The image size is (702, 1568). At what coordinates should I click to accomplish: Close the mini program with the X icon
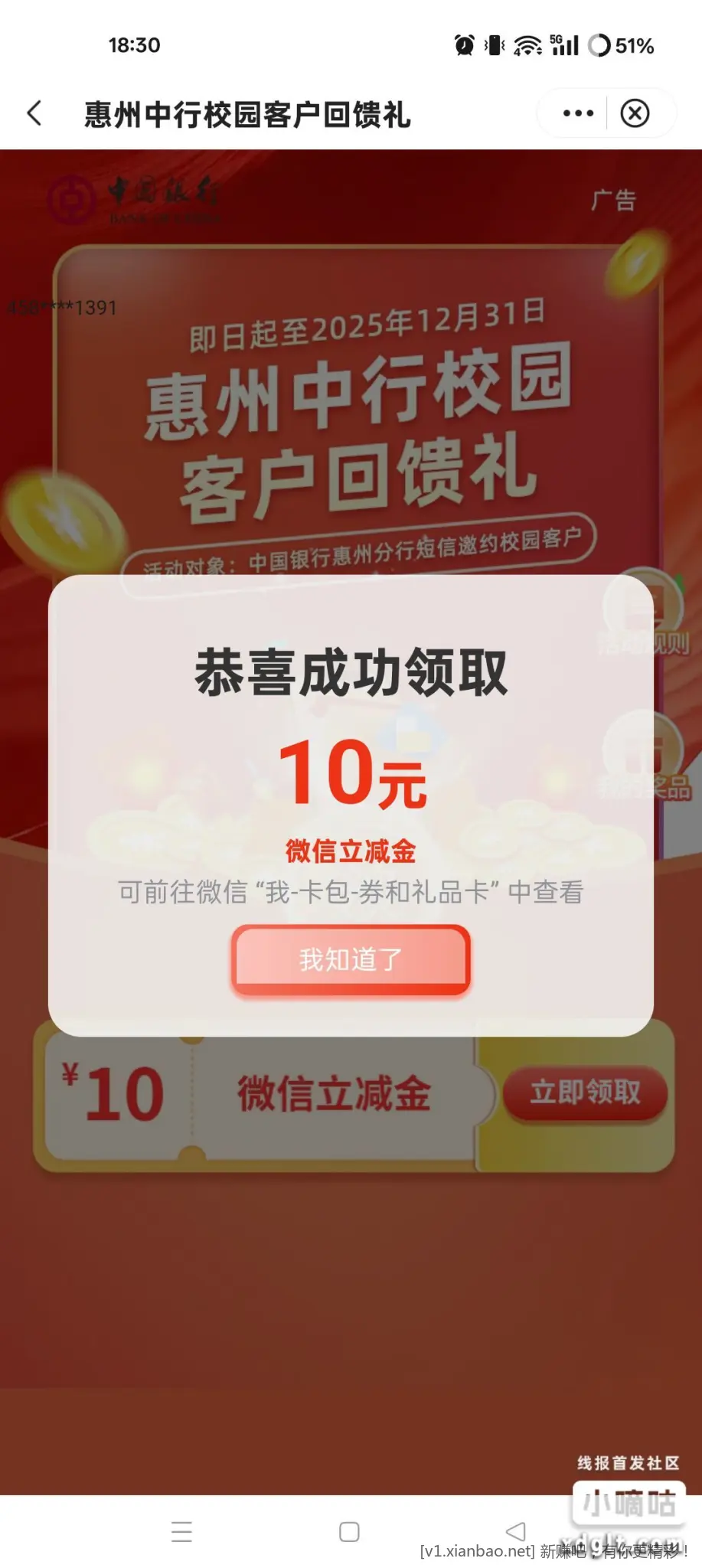[x=635, y=113]
